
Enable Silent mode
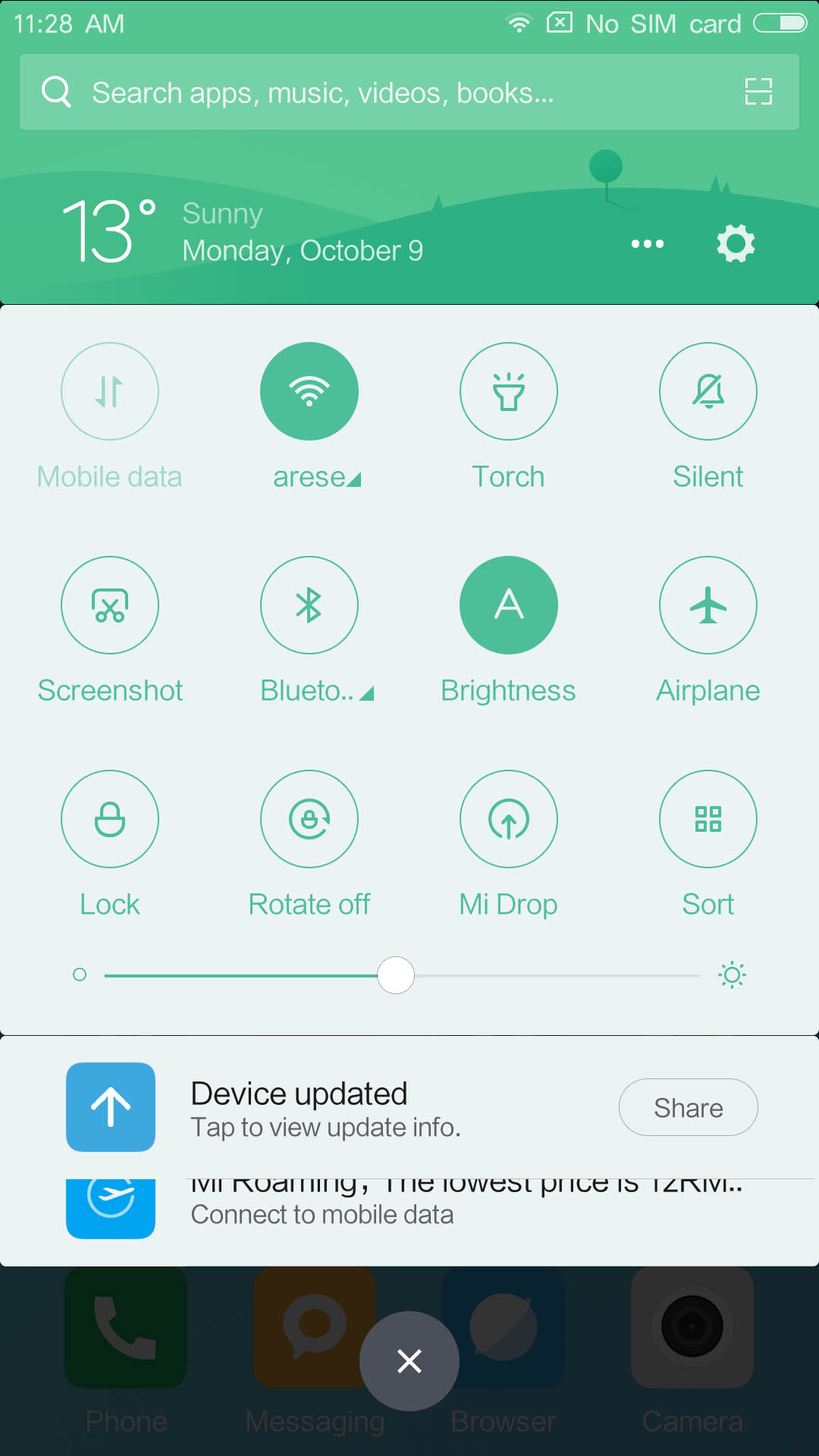[x=708, y=391]
